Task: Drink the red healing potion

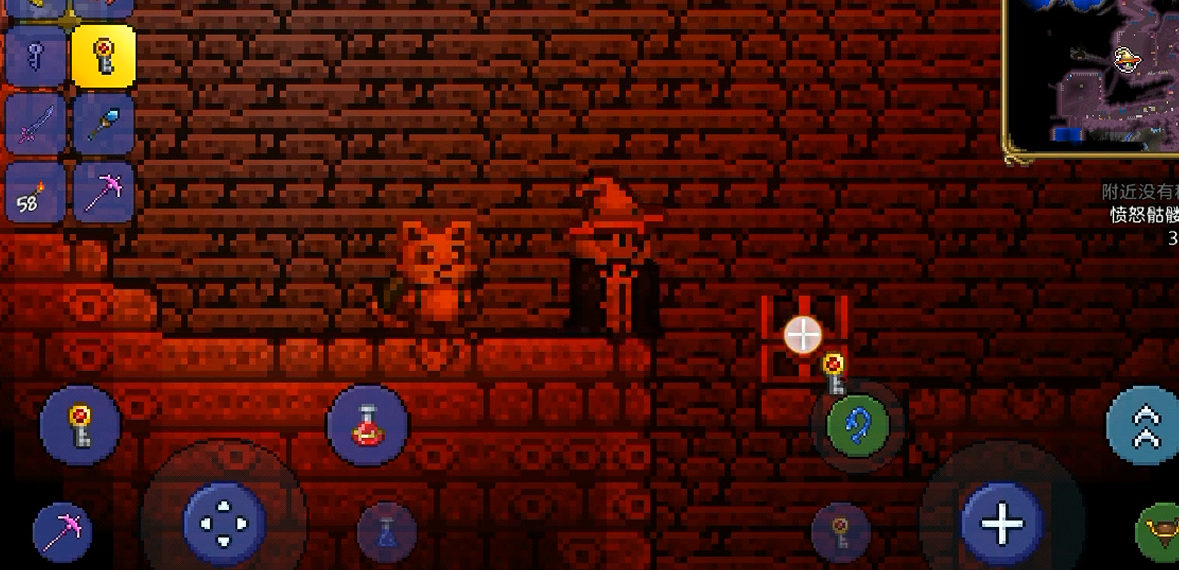Action: point(367,425)
